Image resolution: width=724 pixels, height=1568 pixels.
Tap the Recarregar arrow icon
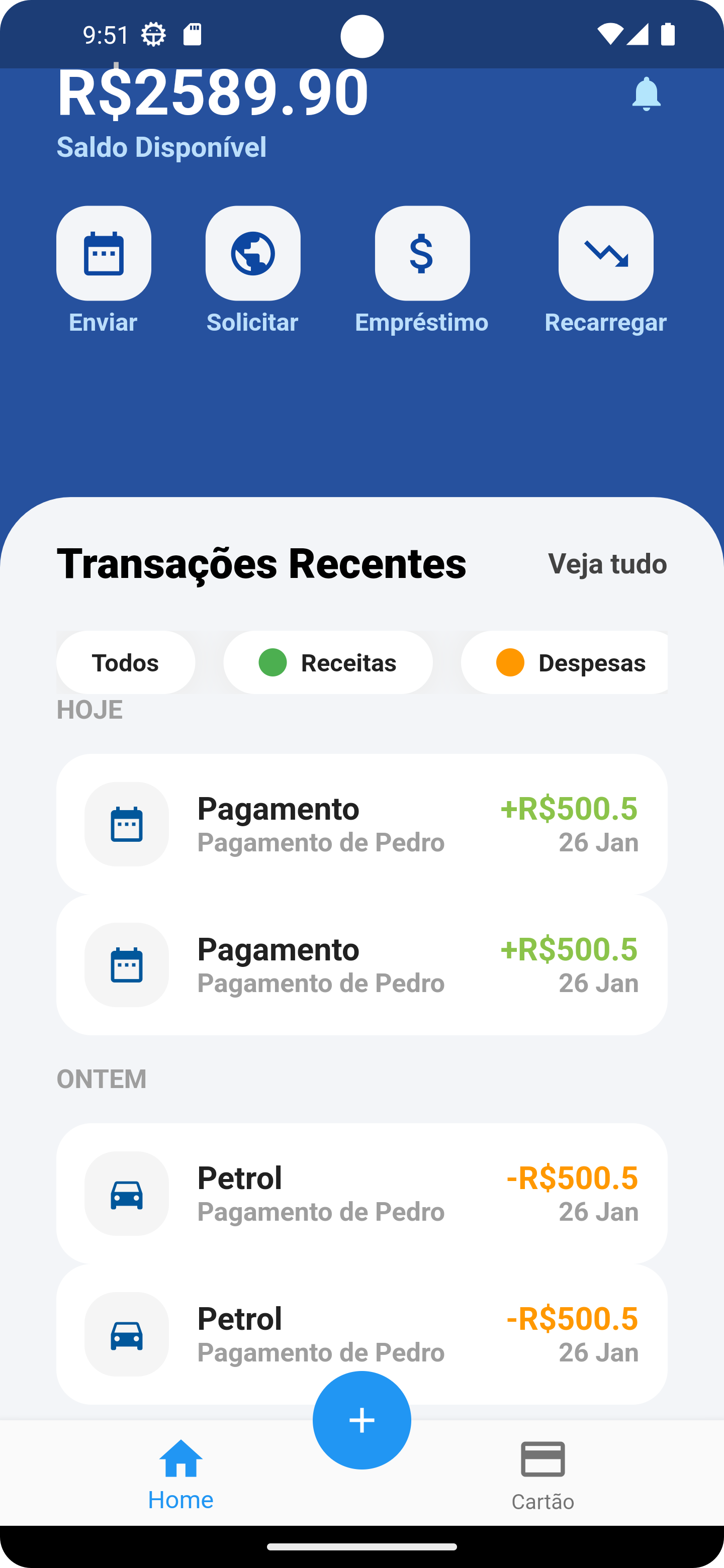[x=605, y=253]
